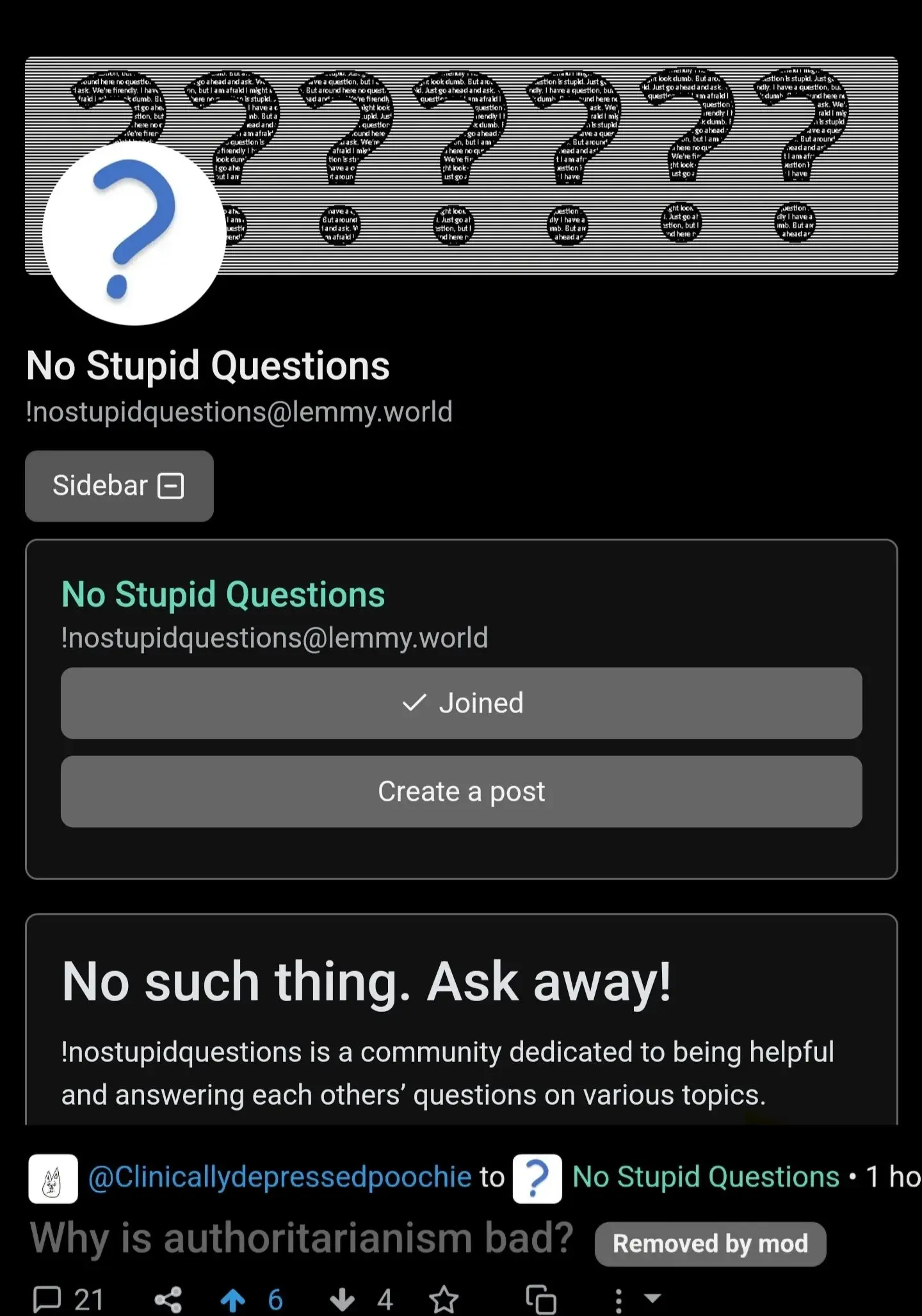Open Clinicallydepressedpoochie's user profile

279,1178
